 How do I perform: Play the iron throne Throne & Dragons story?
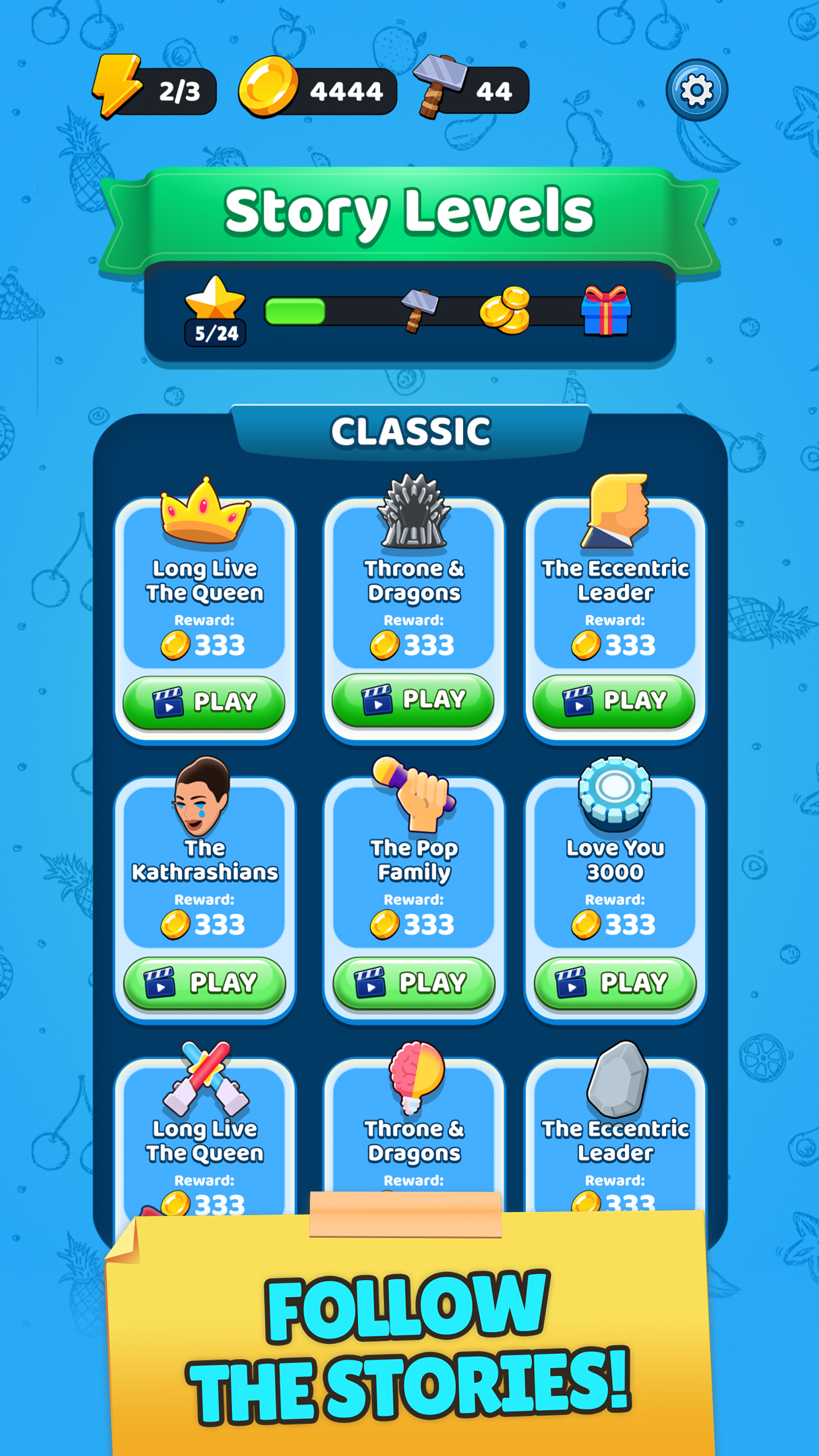click(413, 700)
